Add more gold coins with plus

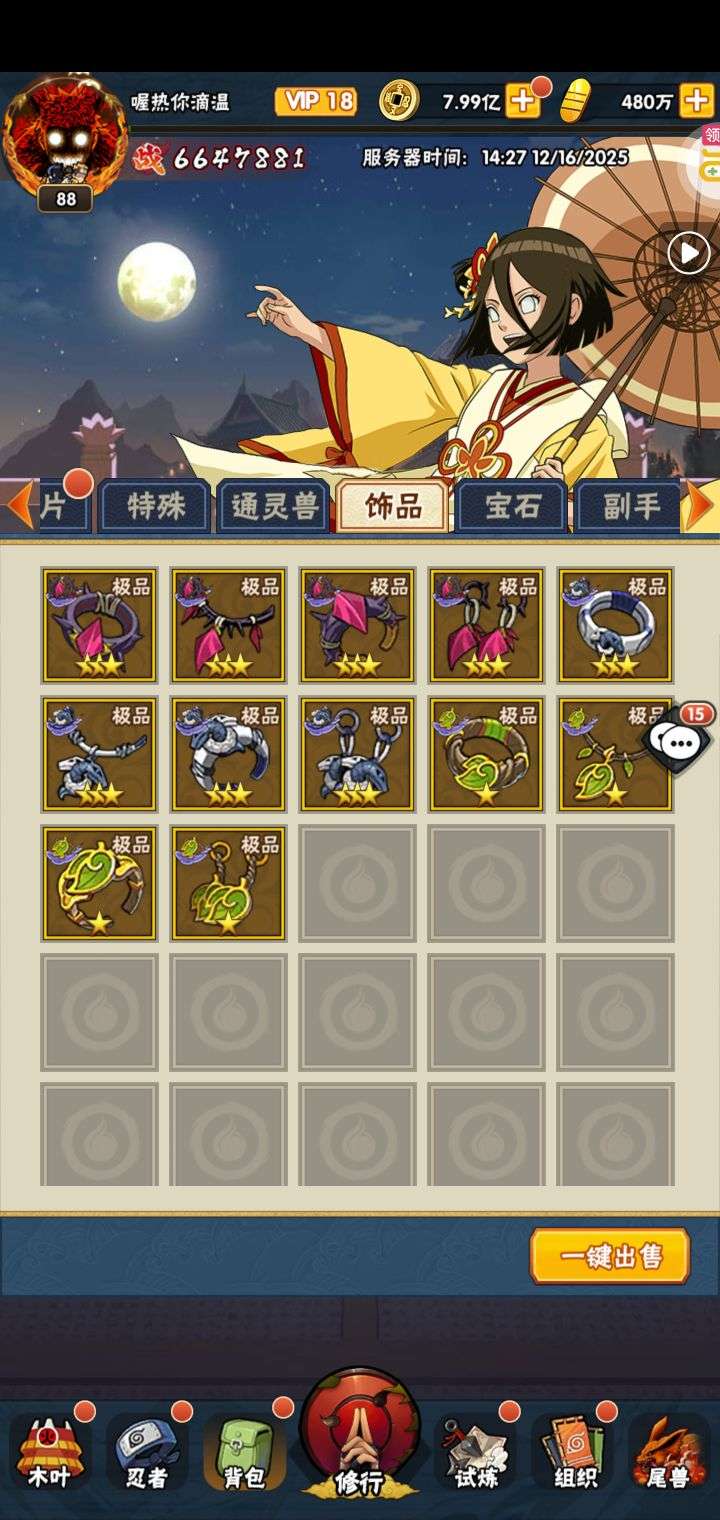coord(523,101)
